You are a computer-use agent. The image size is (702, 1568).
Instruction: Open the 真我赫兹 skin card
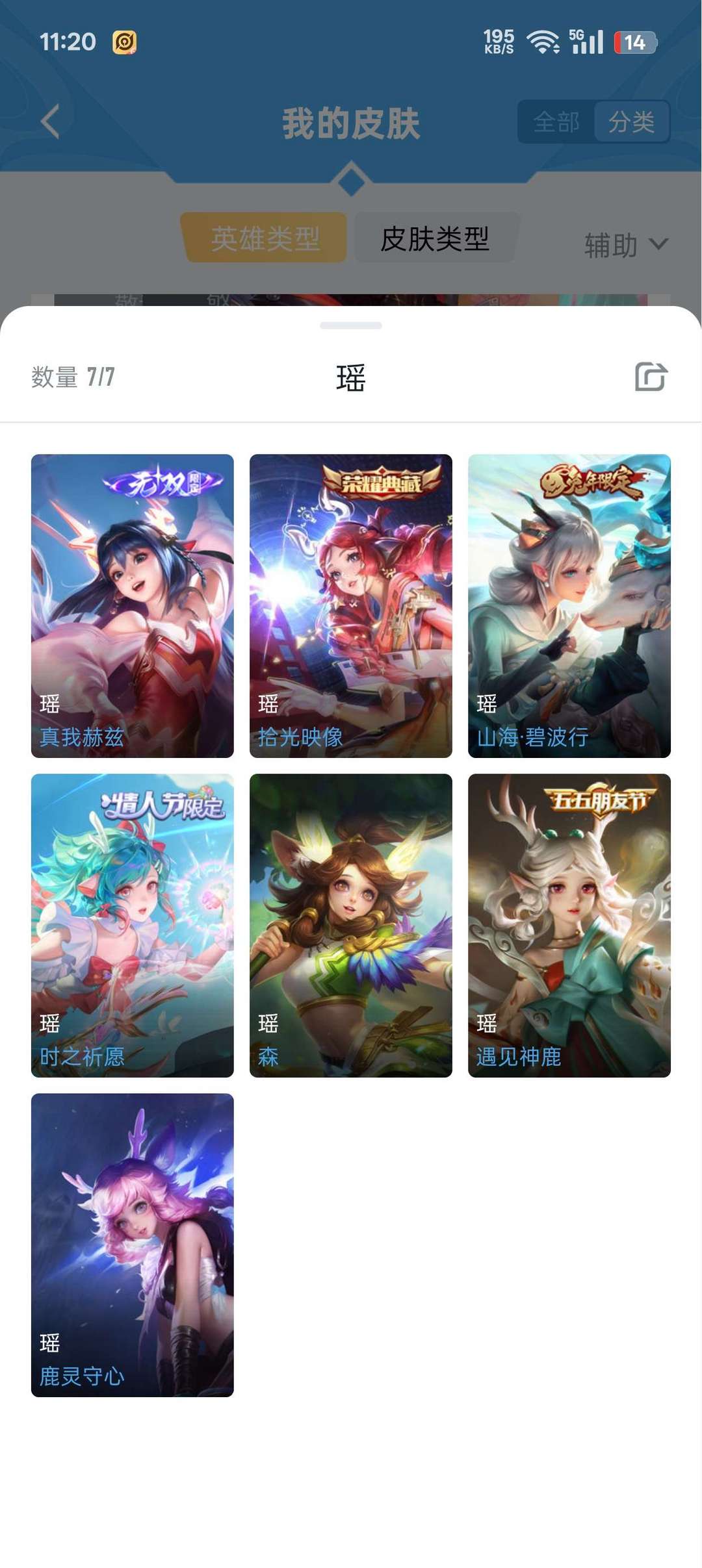click(133, 605)
